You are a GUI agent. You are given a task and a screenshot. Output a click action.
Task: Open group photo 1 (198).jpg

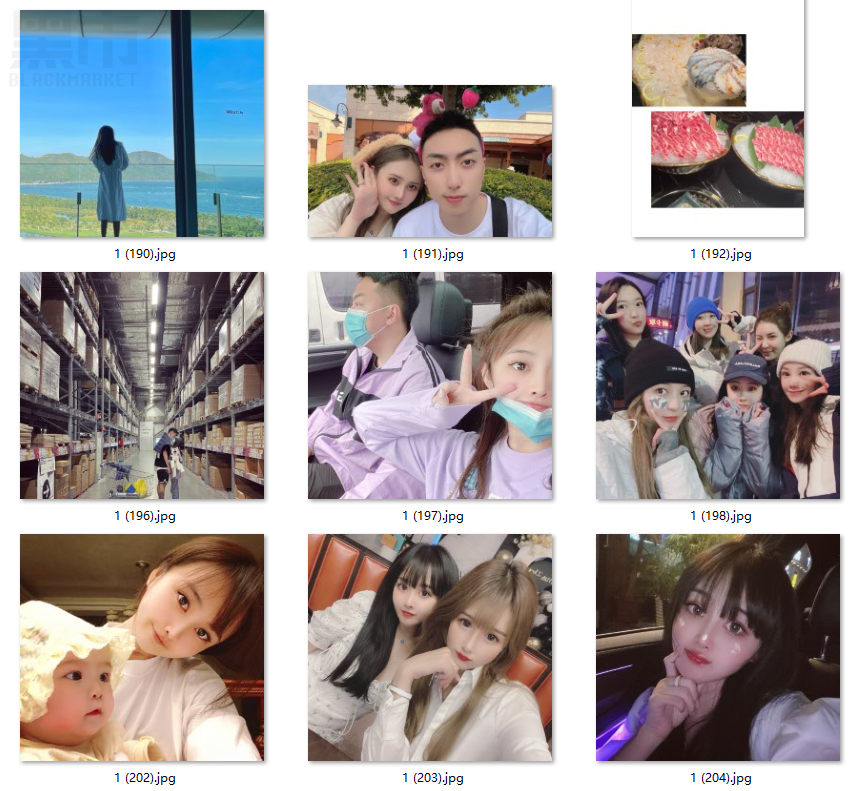coord(718,386)
